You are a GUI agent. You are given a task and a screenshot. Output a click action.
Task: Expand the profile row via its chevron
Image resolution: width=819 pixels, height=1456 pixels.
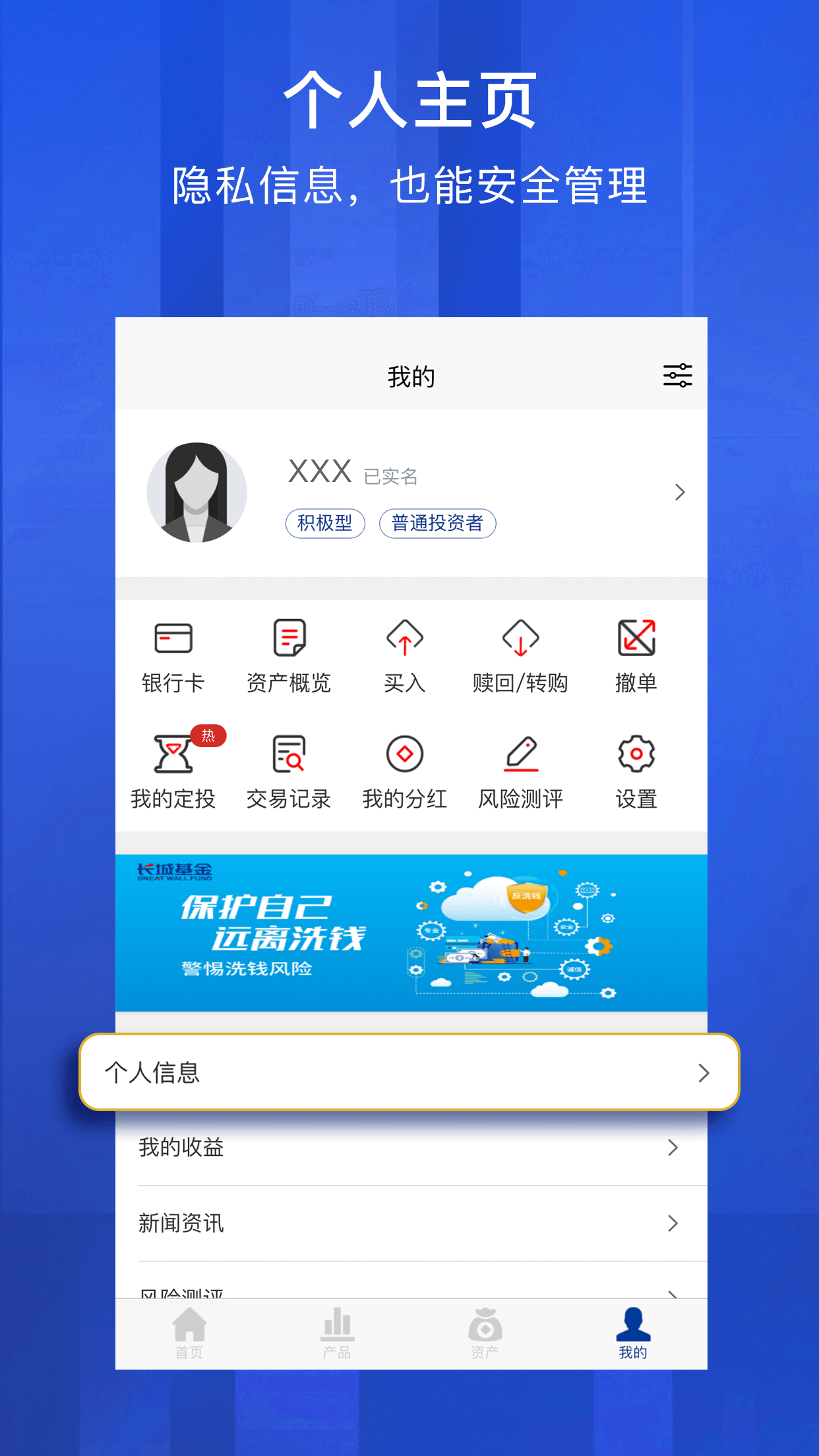click(680, 492)
